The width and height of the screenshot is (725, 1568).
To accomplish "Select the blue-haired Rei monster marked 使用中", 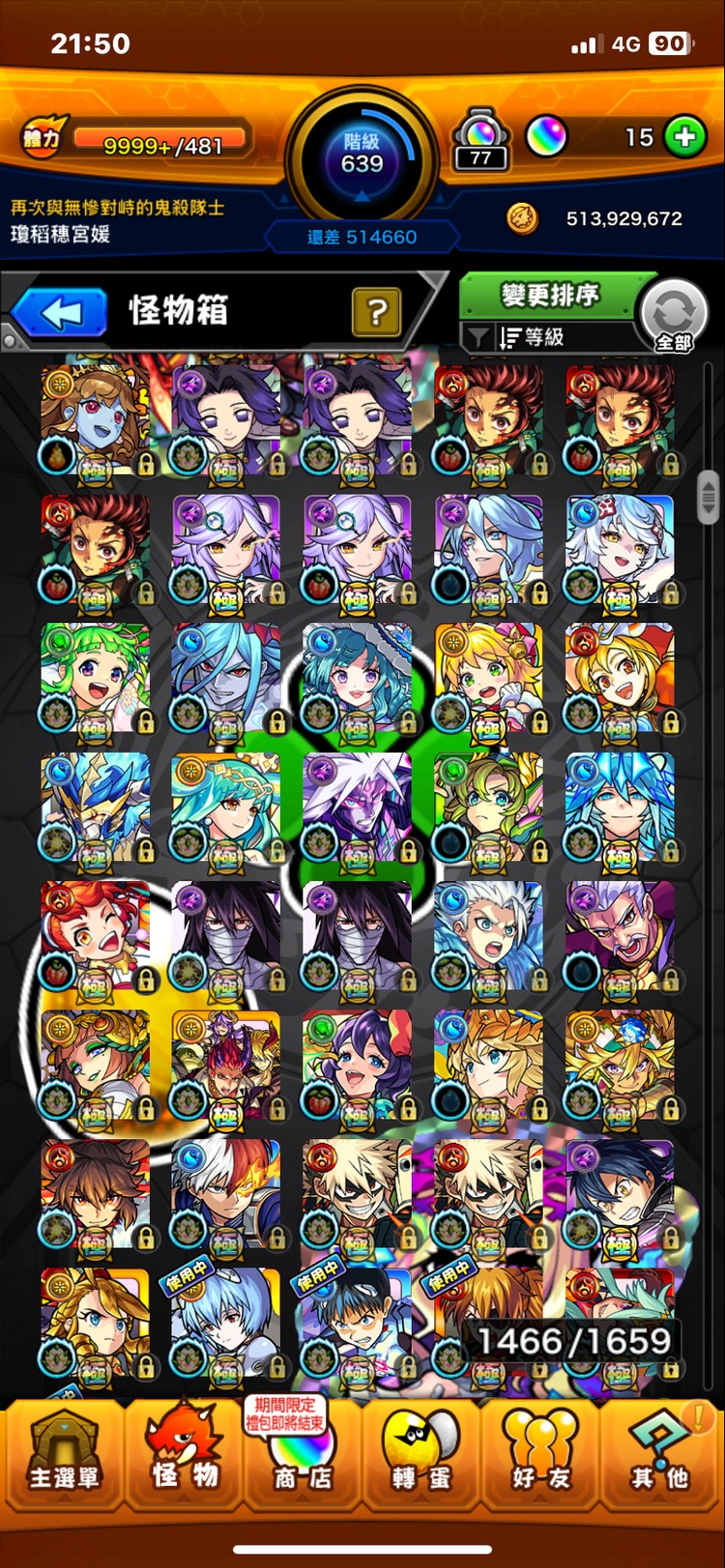I will pyautogui.click(x=226, y=1322).
